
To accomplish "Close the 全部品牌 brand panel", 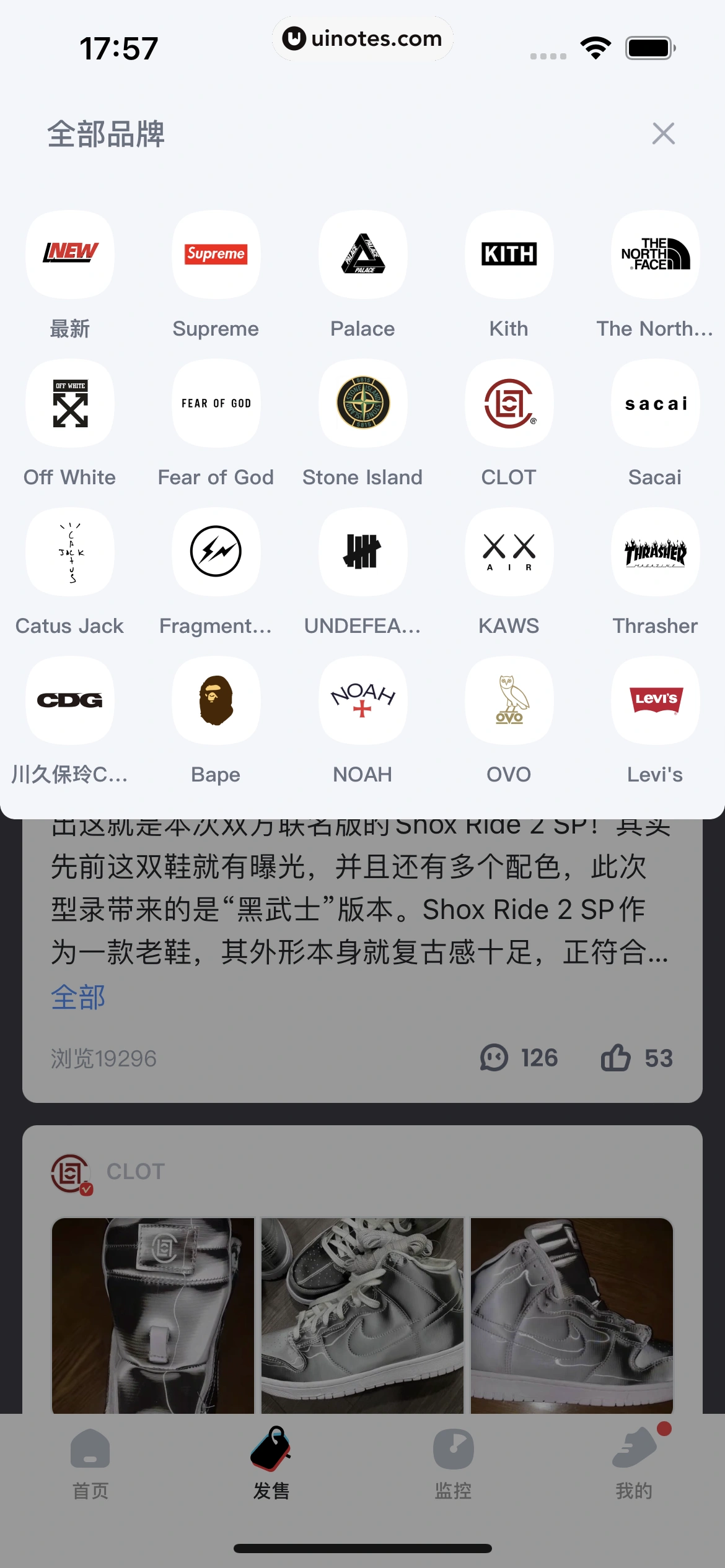I will coord(663,133).
